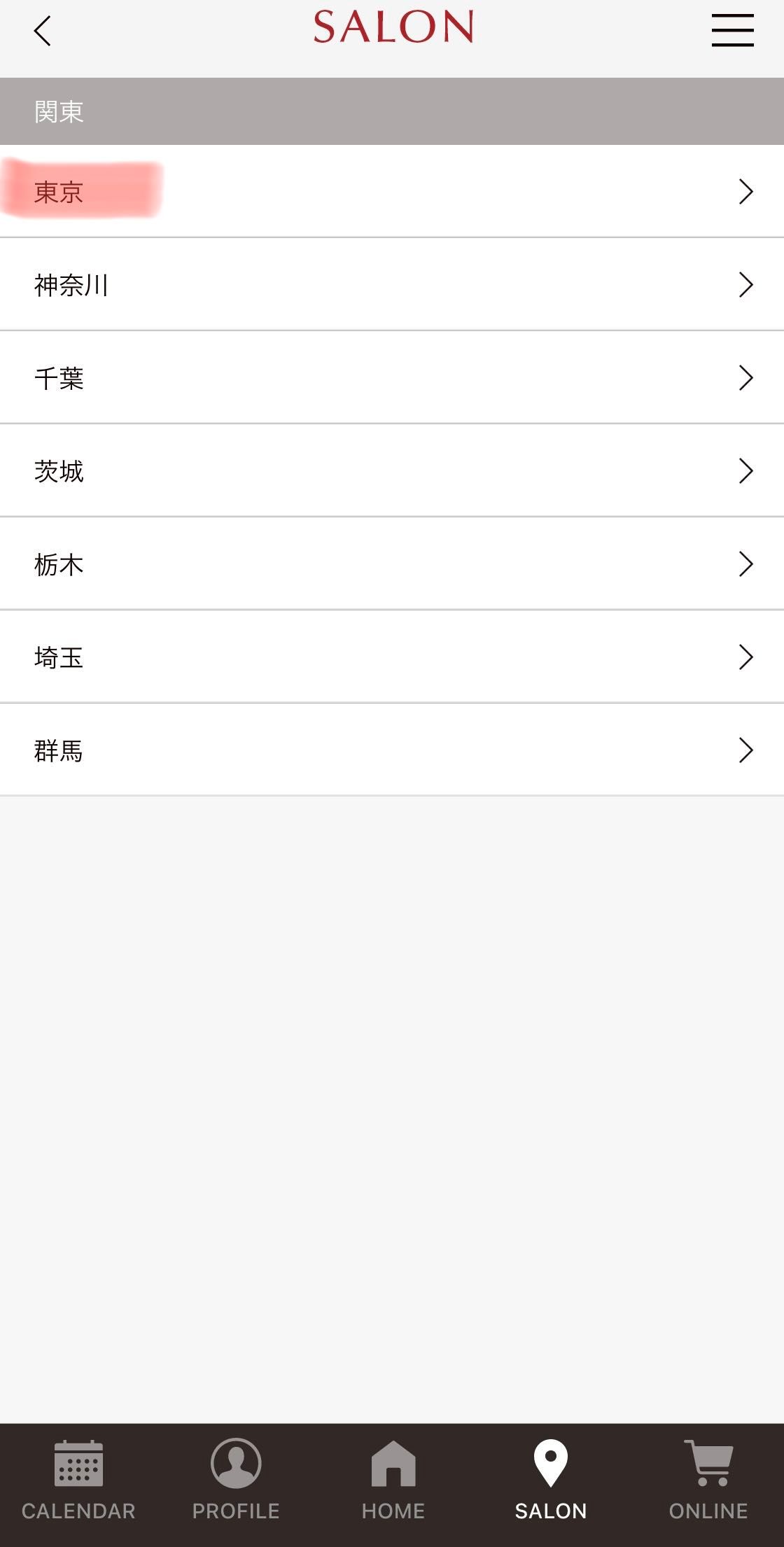
Task: Go back using the top-left arrow
Action: tap(43, 31)
